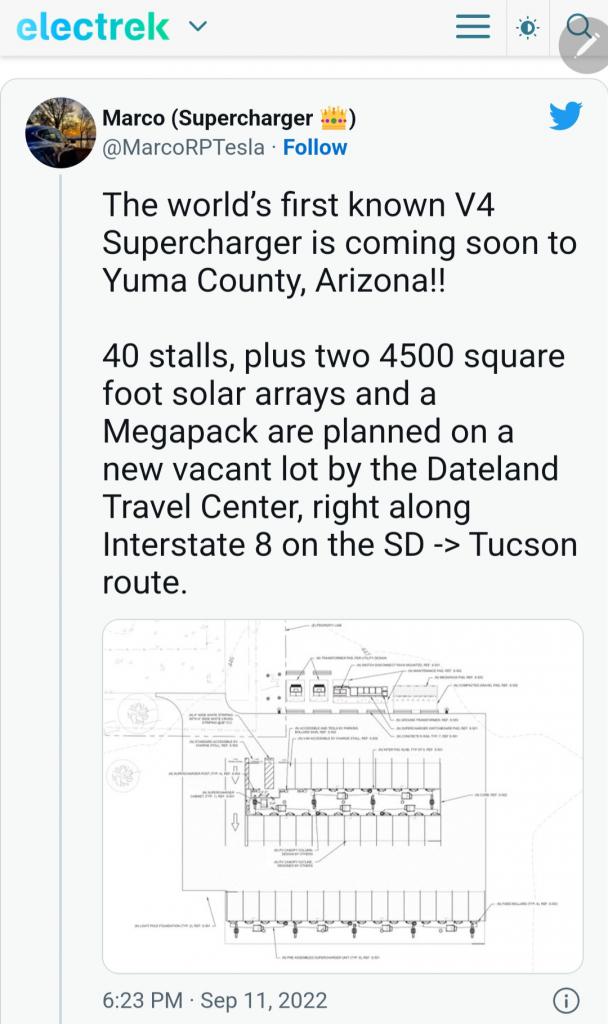The width and height of the screenshot is (608, 1024).
Task: Open the @MarcoRPTesla handle link
Action: pyautogui.click(x=184, y=147)
